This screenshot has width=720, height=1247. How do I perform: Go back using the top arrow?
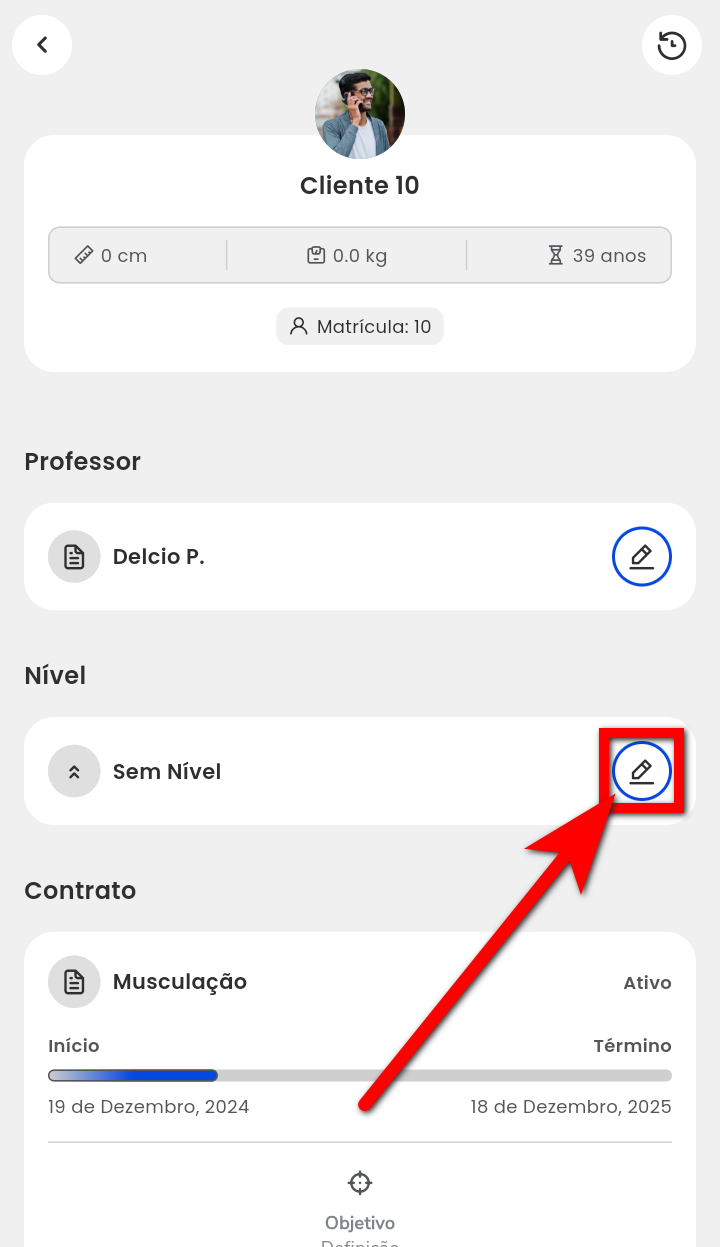[x=42, y=45]
